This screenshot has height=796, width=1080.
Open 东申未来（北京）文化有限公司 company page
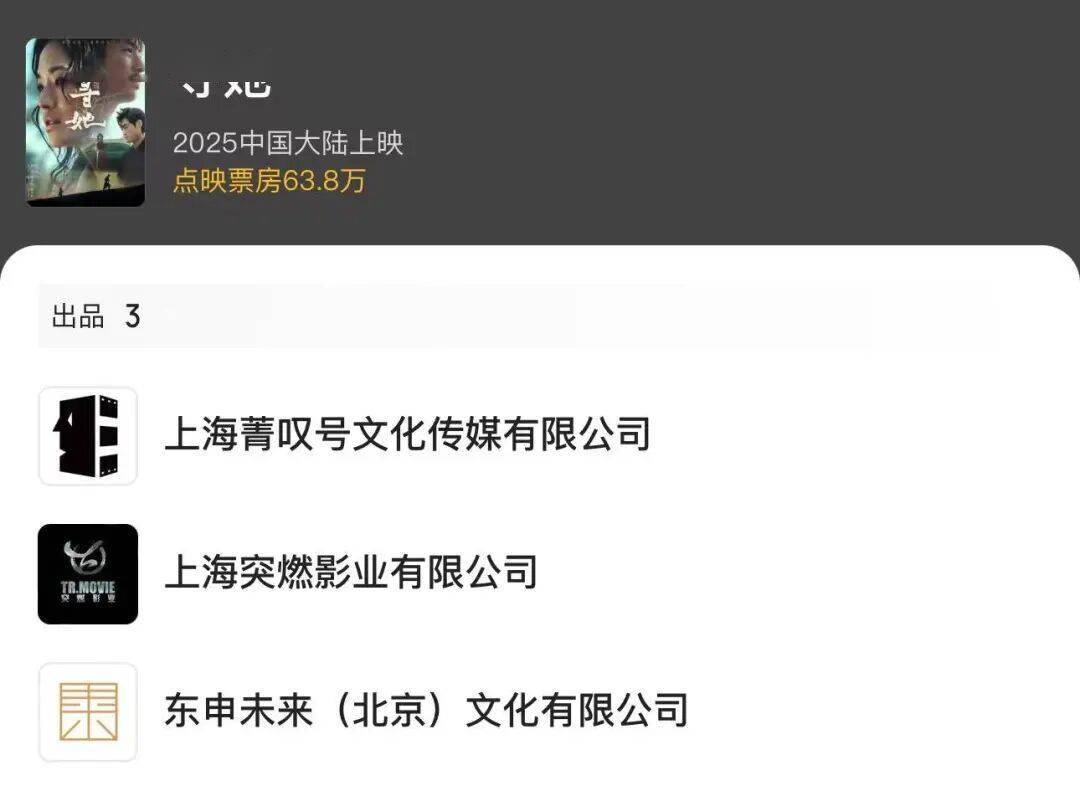[x=425, y=711]
